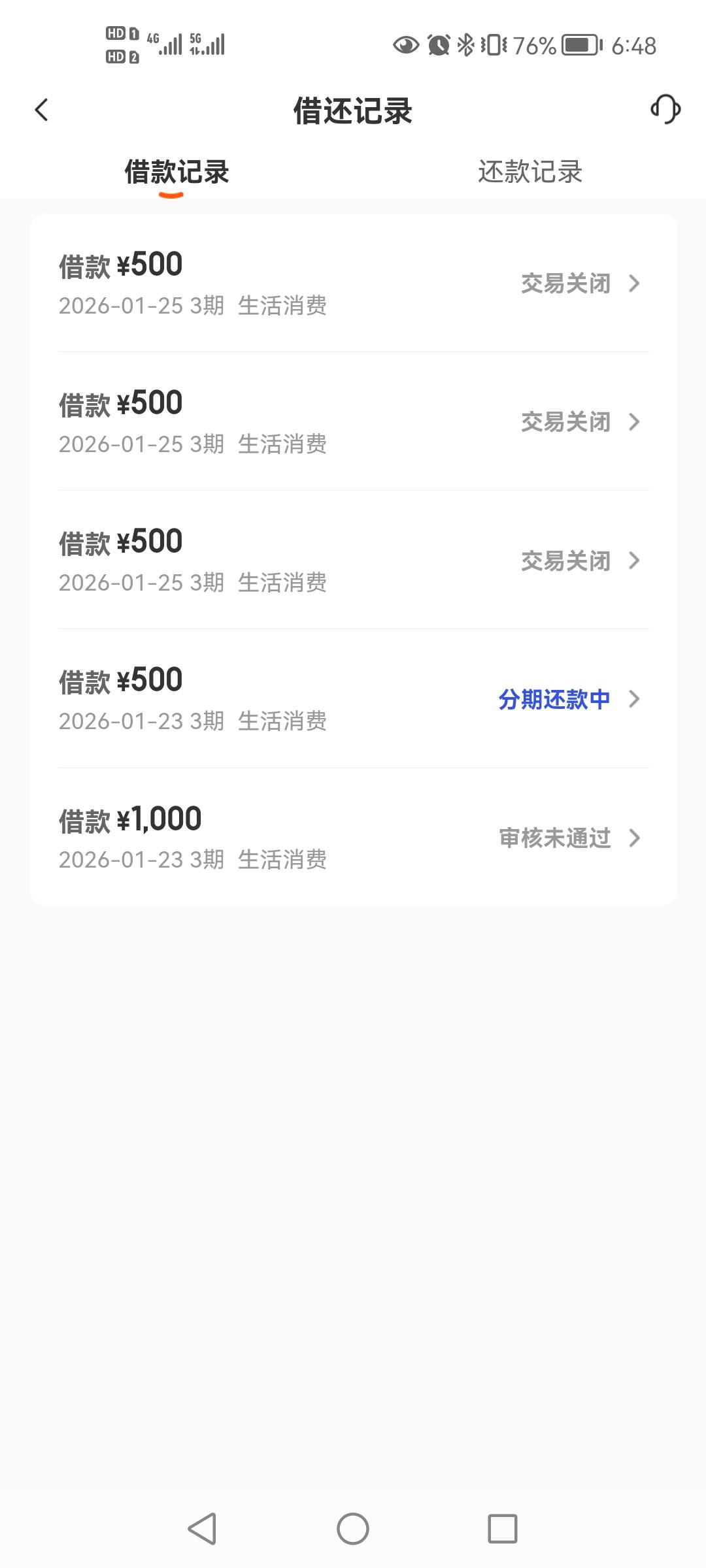View the ¥1,000 loan marked 审核未通过
706x1568 pixels.
click(x=353, y=838)
